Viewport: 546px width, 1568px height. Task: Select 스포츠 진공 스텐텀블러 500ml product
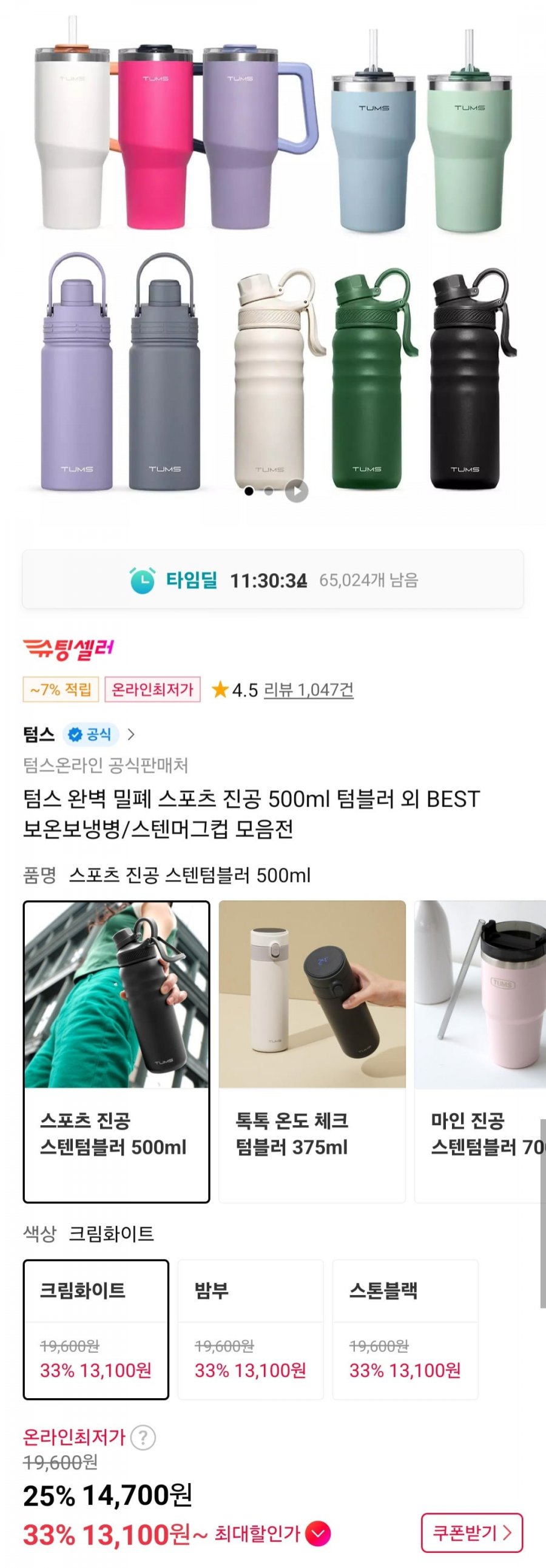pyautogui.click(x=116, y=1051)
